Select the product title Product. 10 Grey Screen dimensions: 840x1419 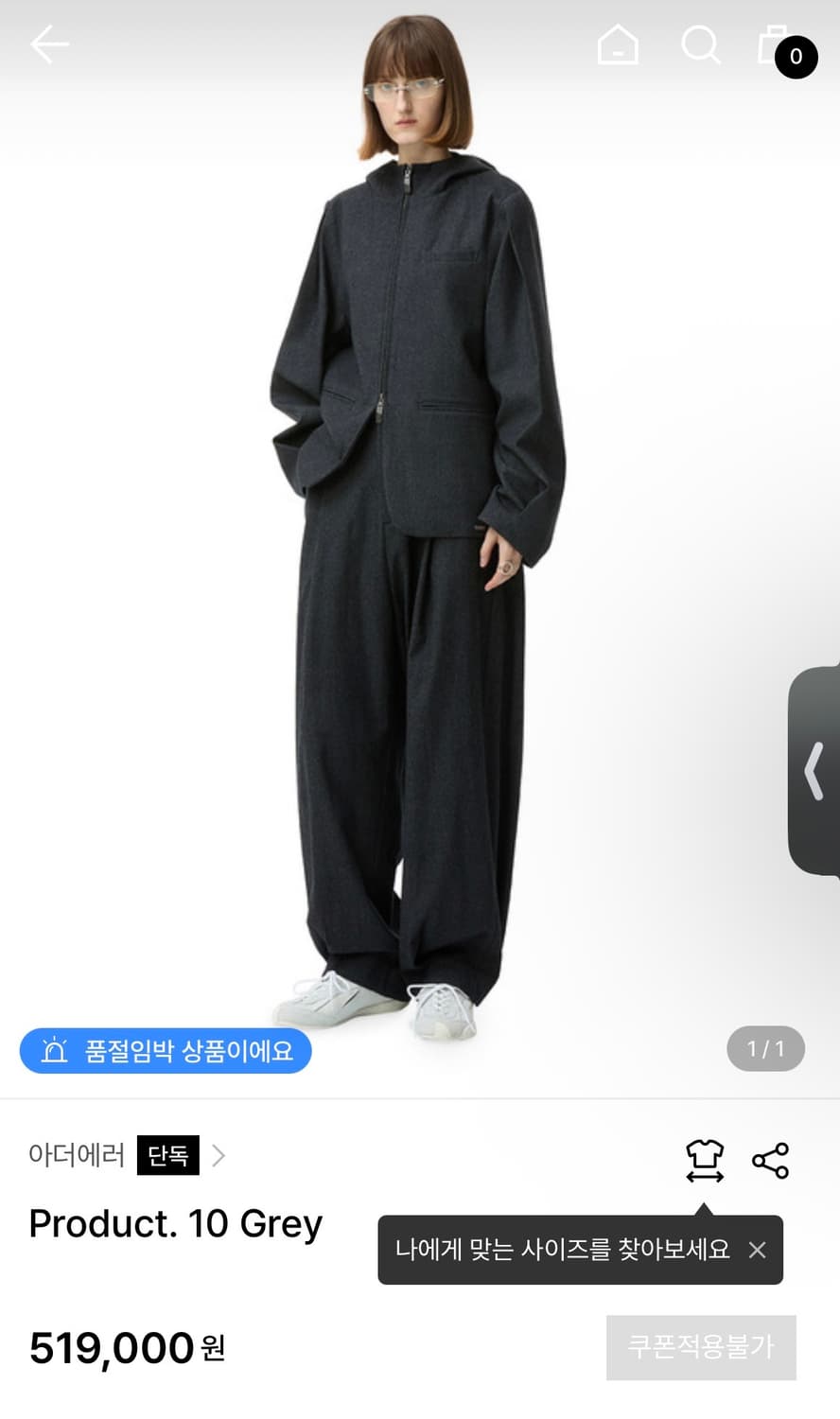click(x=175, y=1224)
